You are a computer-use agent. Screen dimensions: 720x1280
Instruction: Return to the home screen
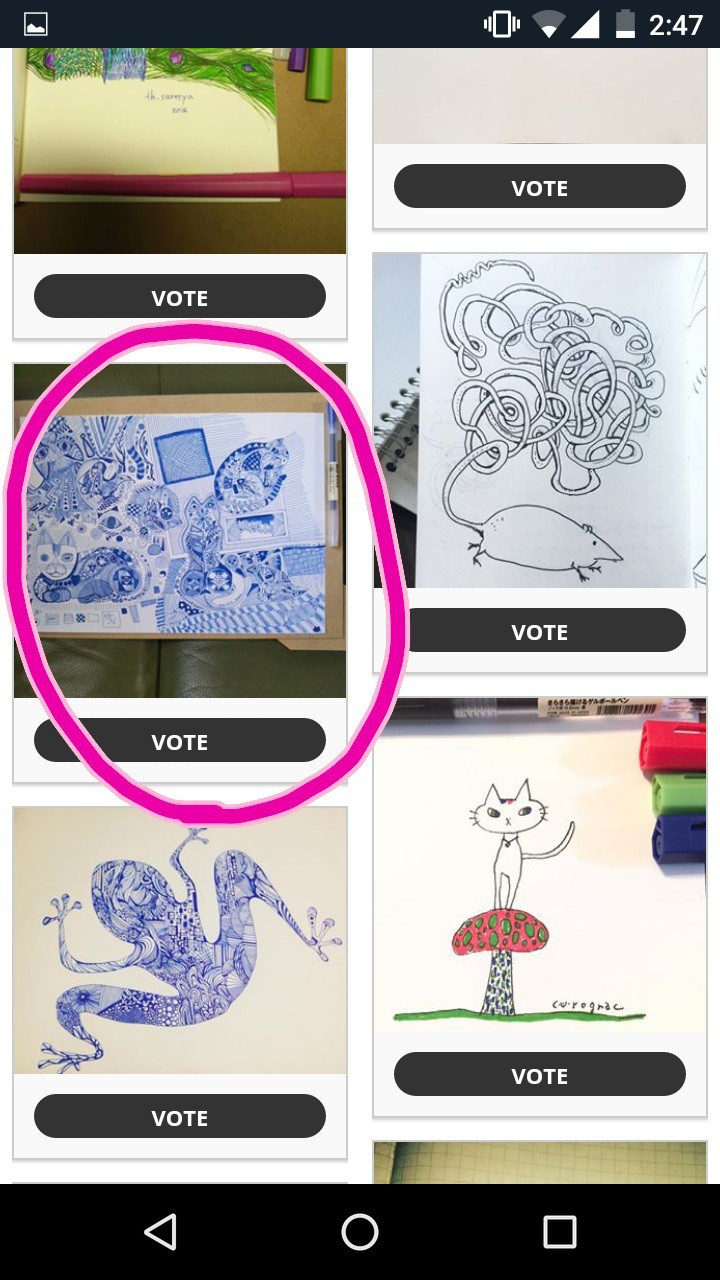point(360,1232)
